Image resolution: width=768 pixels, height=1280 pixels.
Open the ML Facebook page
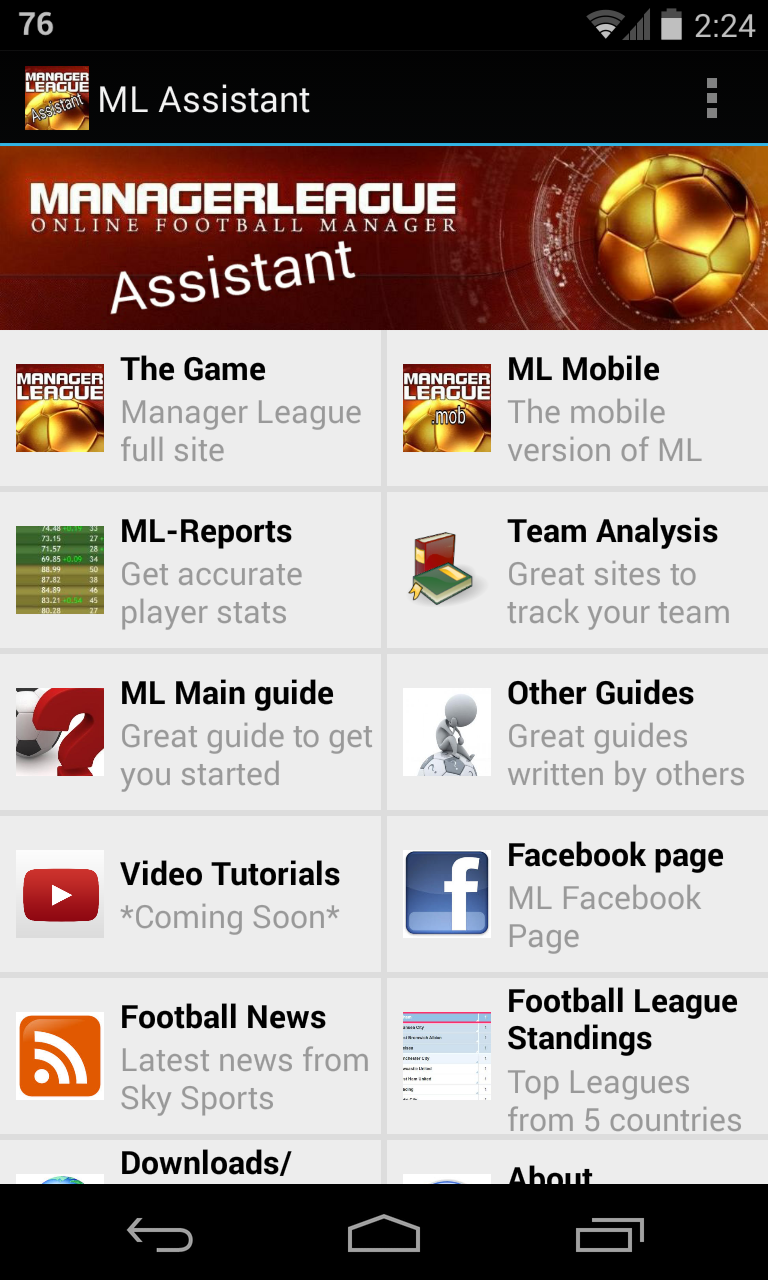coord(577,894)
